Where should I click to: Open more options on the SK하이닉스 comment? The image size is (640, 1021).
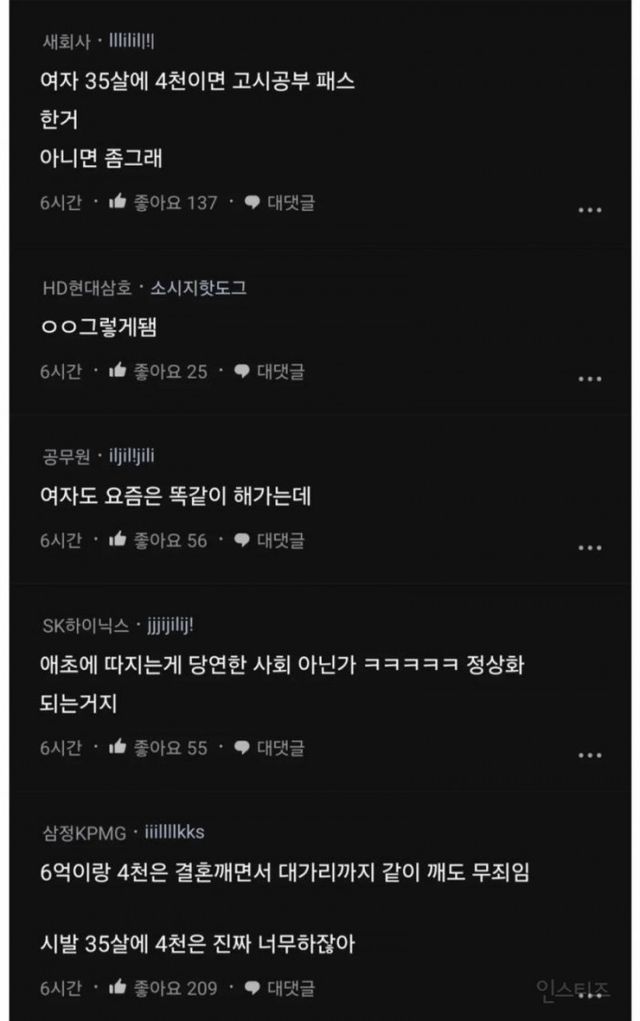590,755
